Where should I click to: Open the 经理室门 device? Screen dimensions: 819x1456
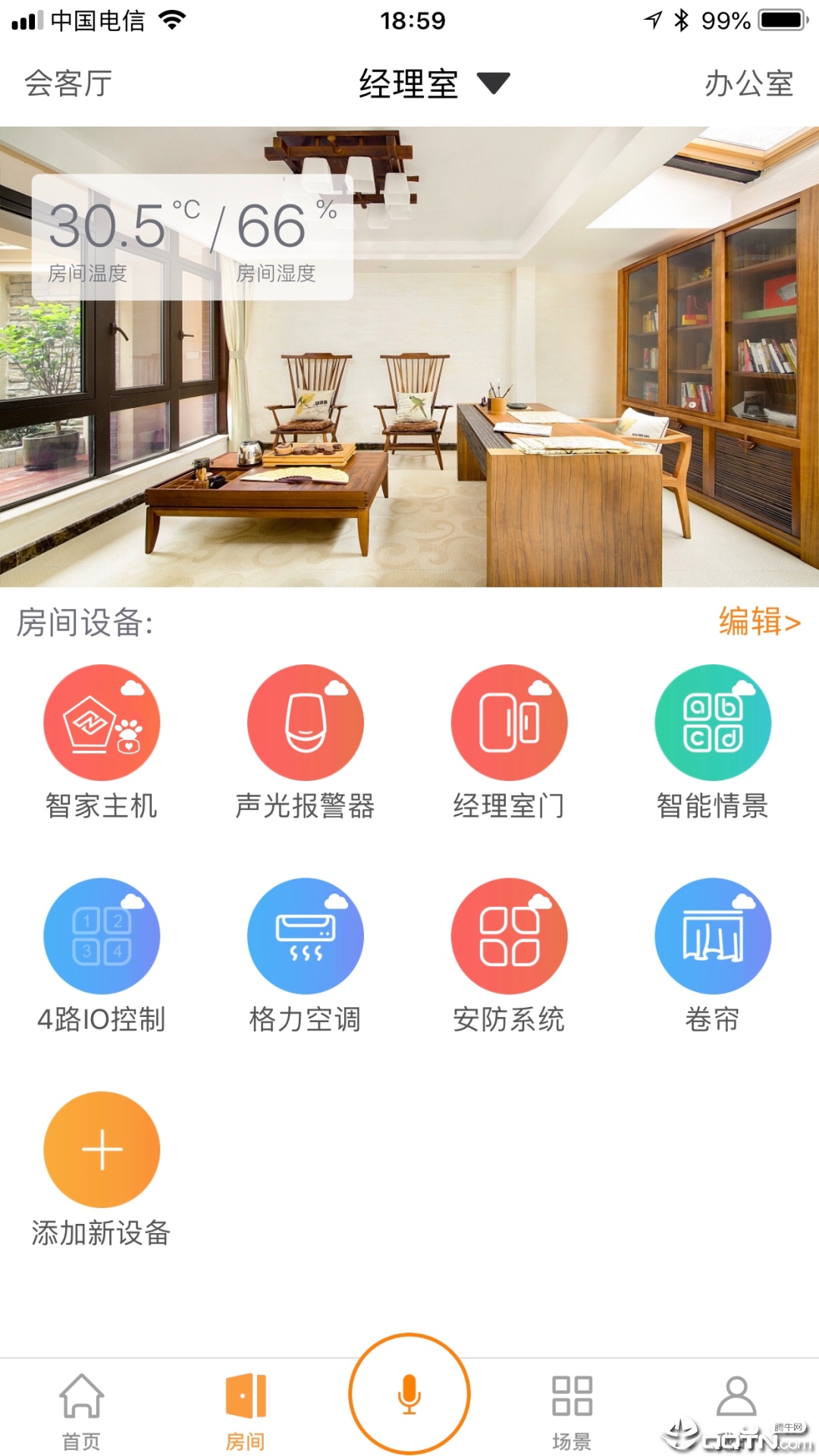(509, 723)
